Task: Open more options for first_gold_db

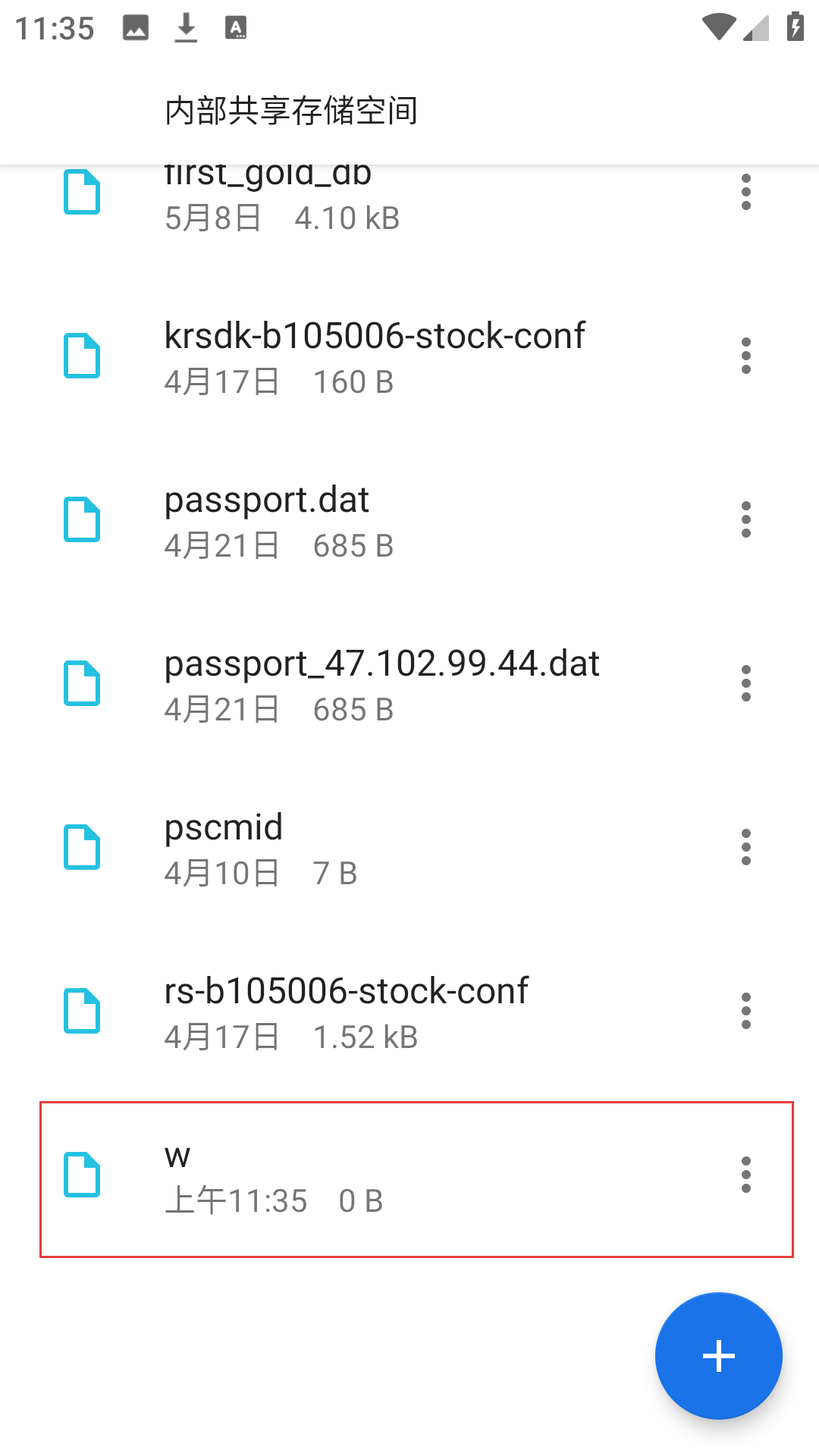Action: [x=746, y=192]
